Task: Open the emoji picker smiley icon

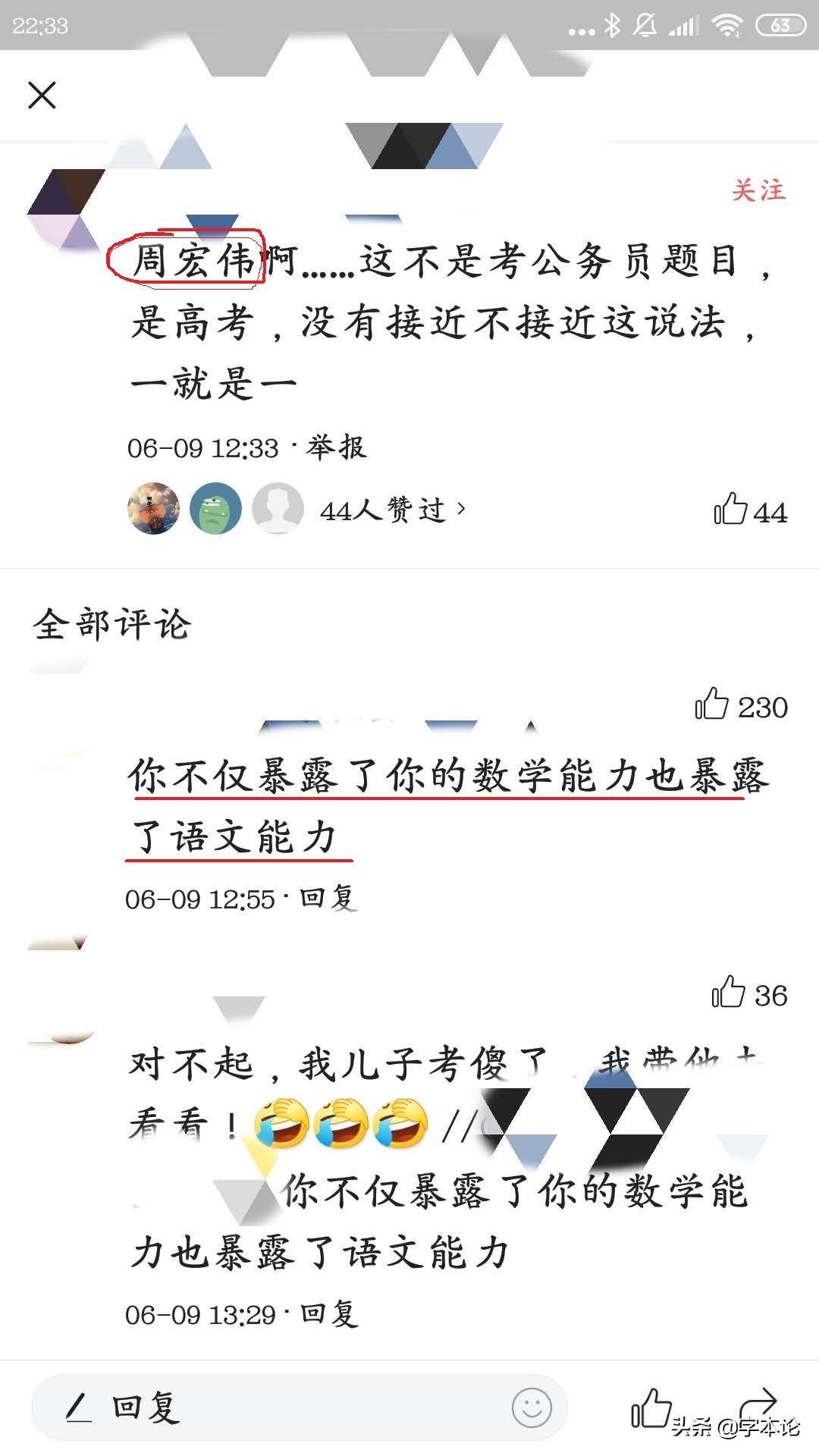Action: pyautogui.click(x=531, y=1408)
